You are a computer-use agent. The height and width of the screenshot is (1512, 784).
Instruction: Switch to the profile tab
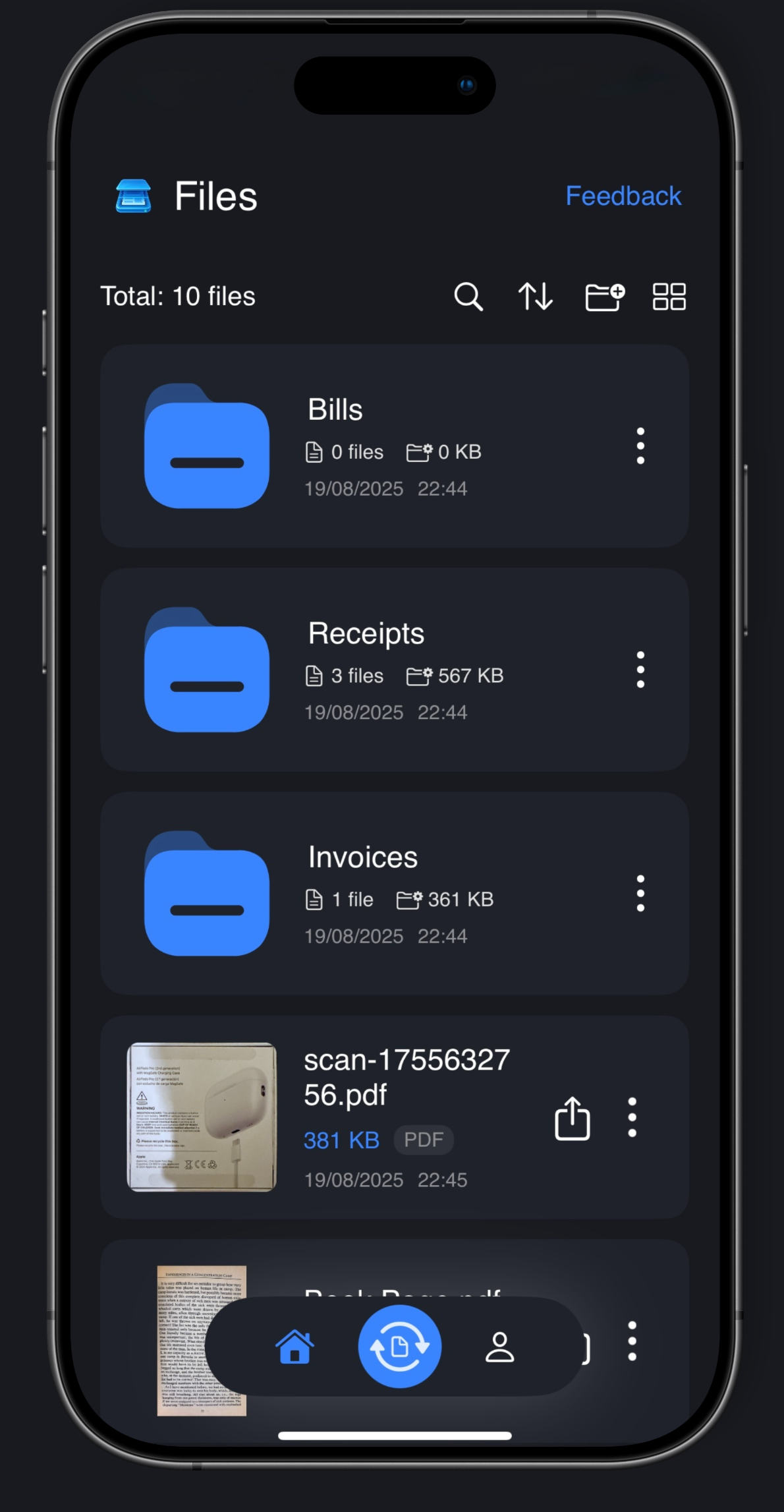coord(499,1347)
